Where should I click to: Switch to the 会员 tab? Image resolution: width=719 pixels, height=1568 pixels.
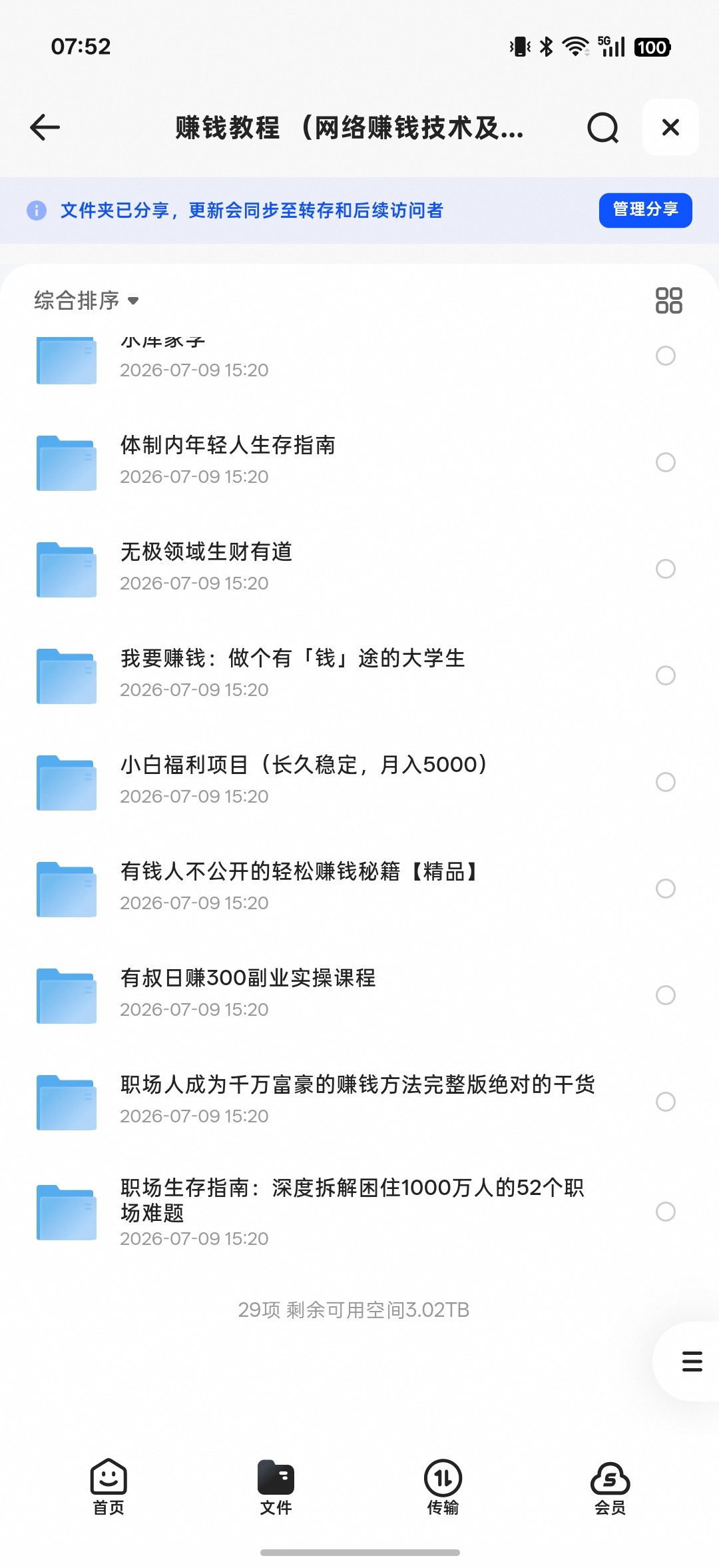(610, 1487)
